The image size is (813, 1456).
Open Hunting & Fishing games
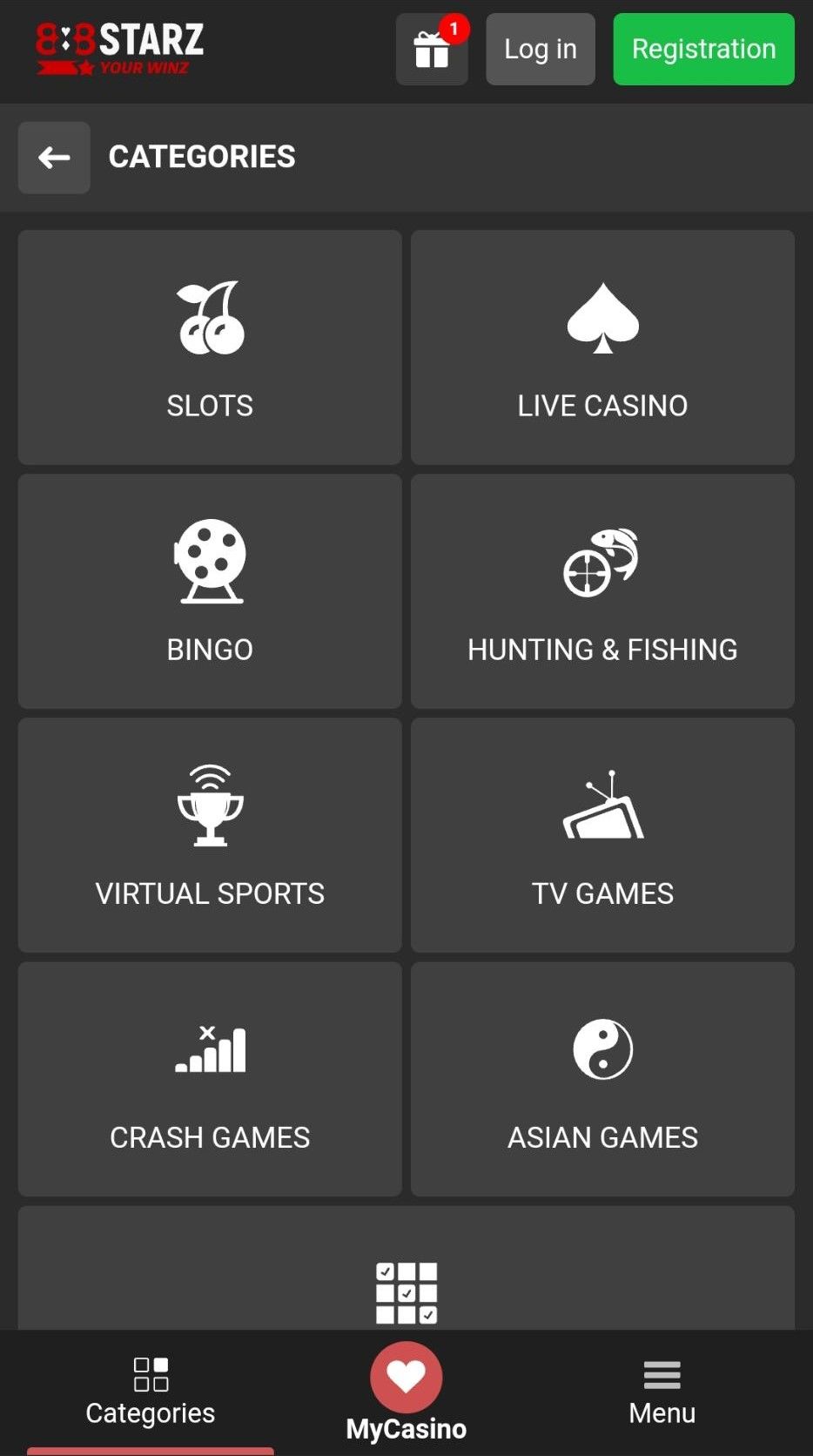point(602,591)
